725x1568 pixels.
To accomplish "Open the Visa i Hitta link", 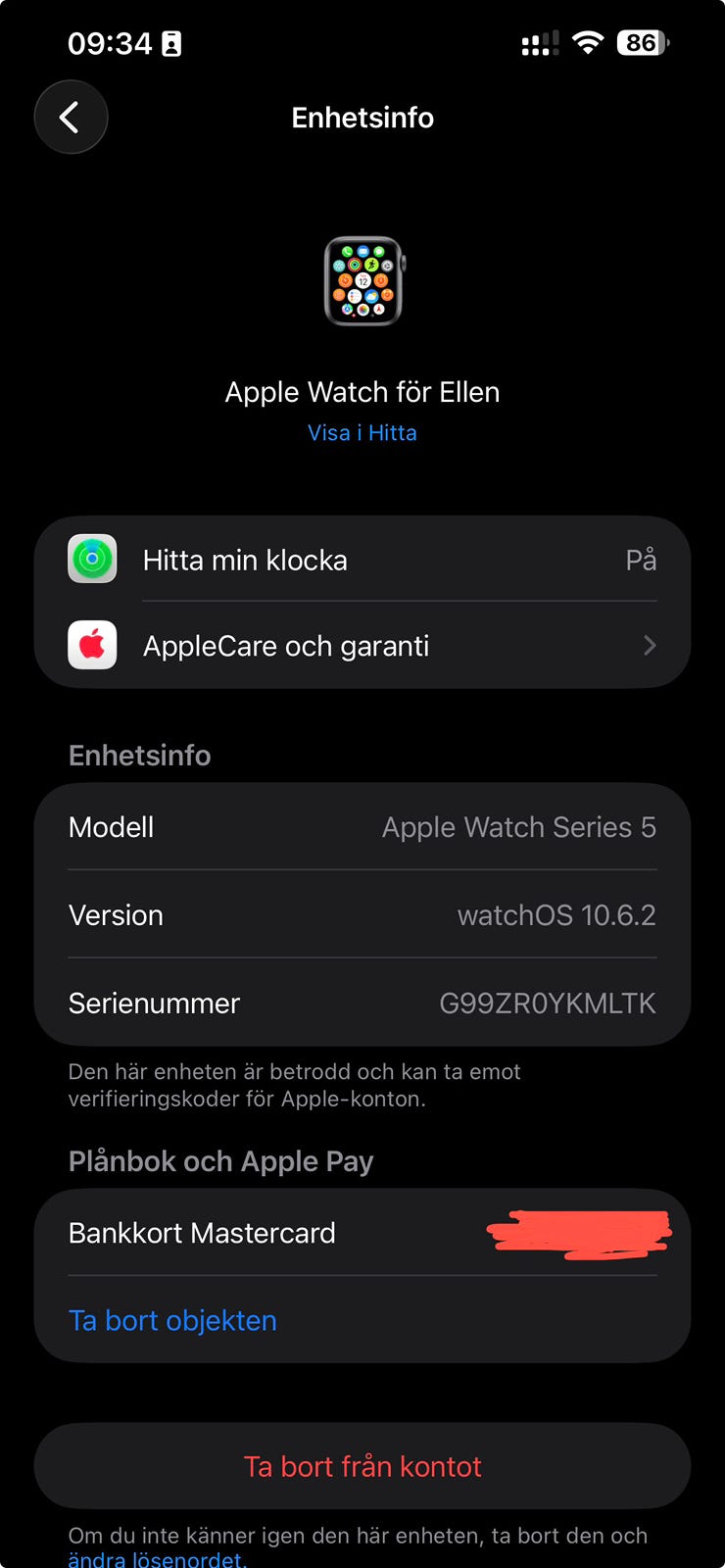I will coord(362,432).
